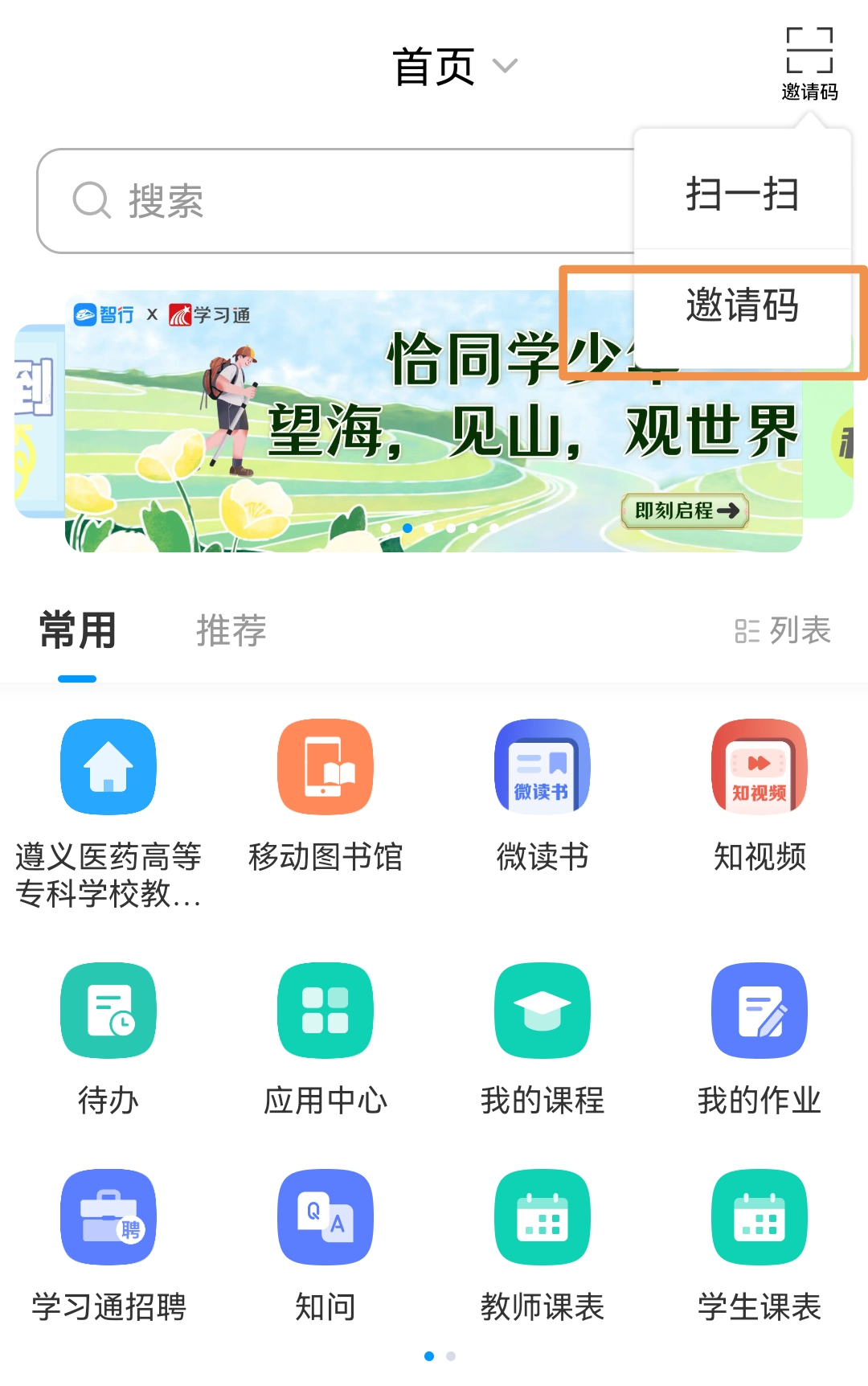Open the 首页 dropdown at top
Viewport: 868px width, 1386px height.
coord(454,66)
